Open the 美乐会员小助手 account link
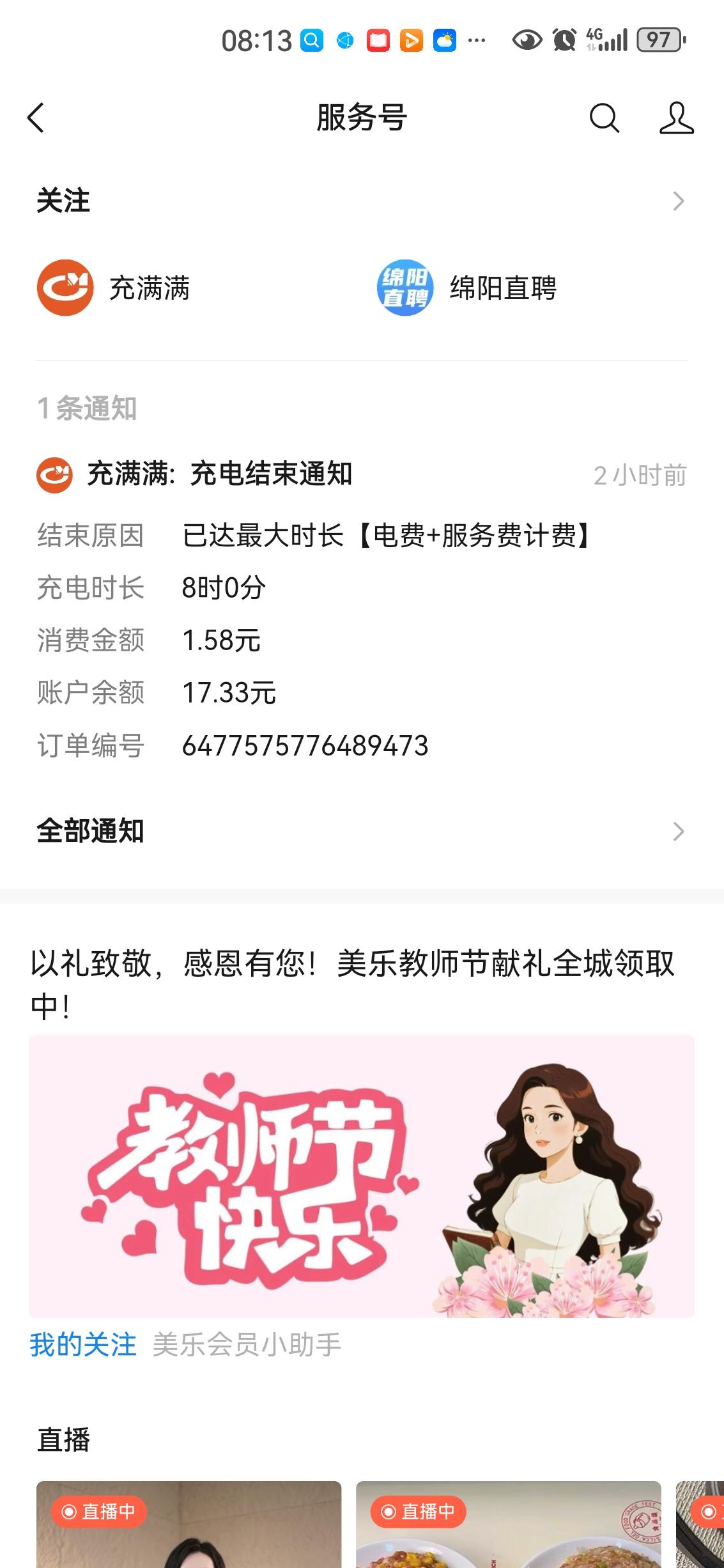This screenshot has height=1568, width=724. [x=247, y=1344]
